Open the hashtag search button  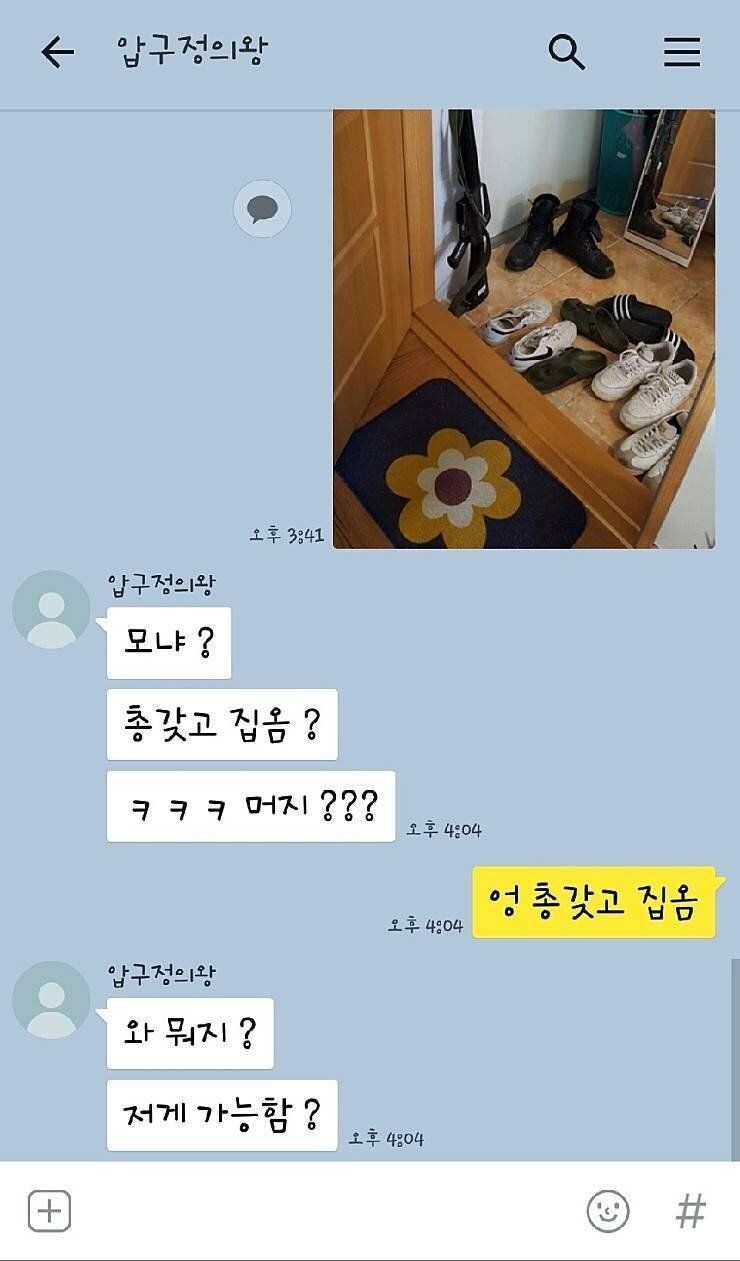coord(690,1211)
